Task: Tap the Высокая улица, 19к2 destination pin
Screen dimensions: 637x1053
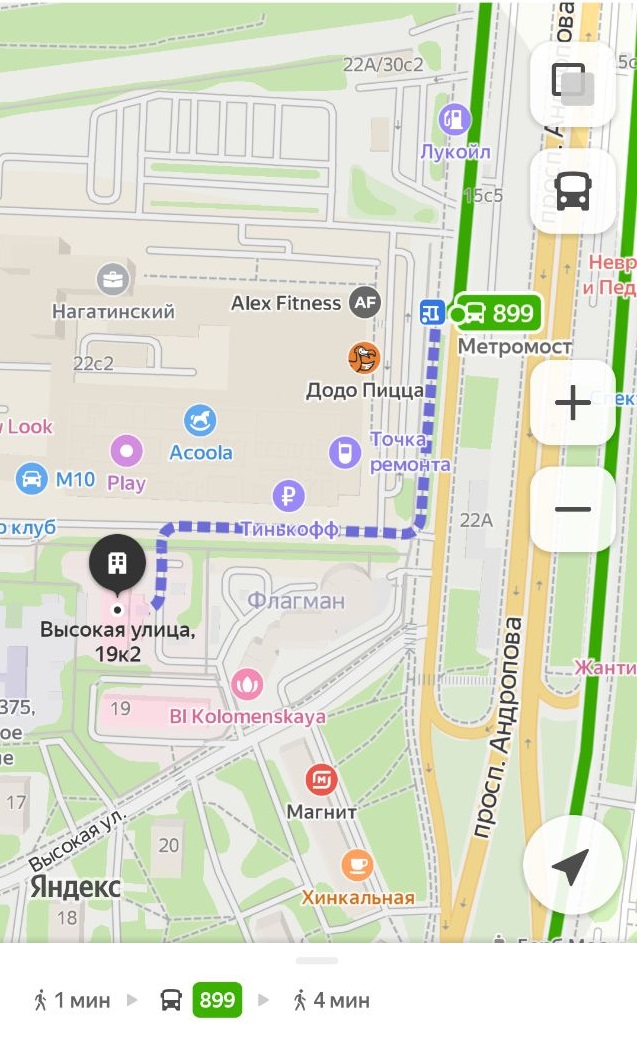Action: coord(117,565)
